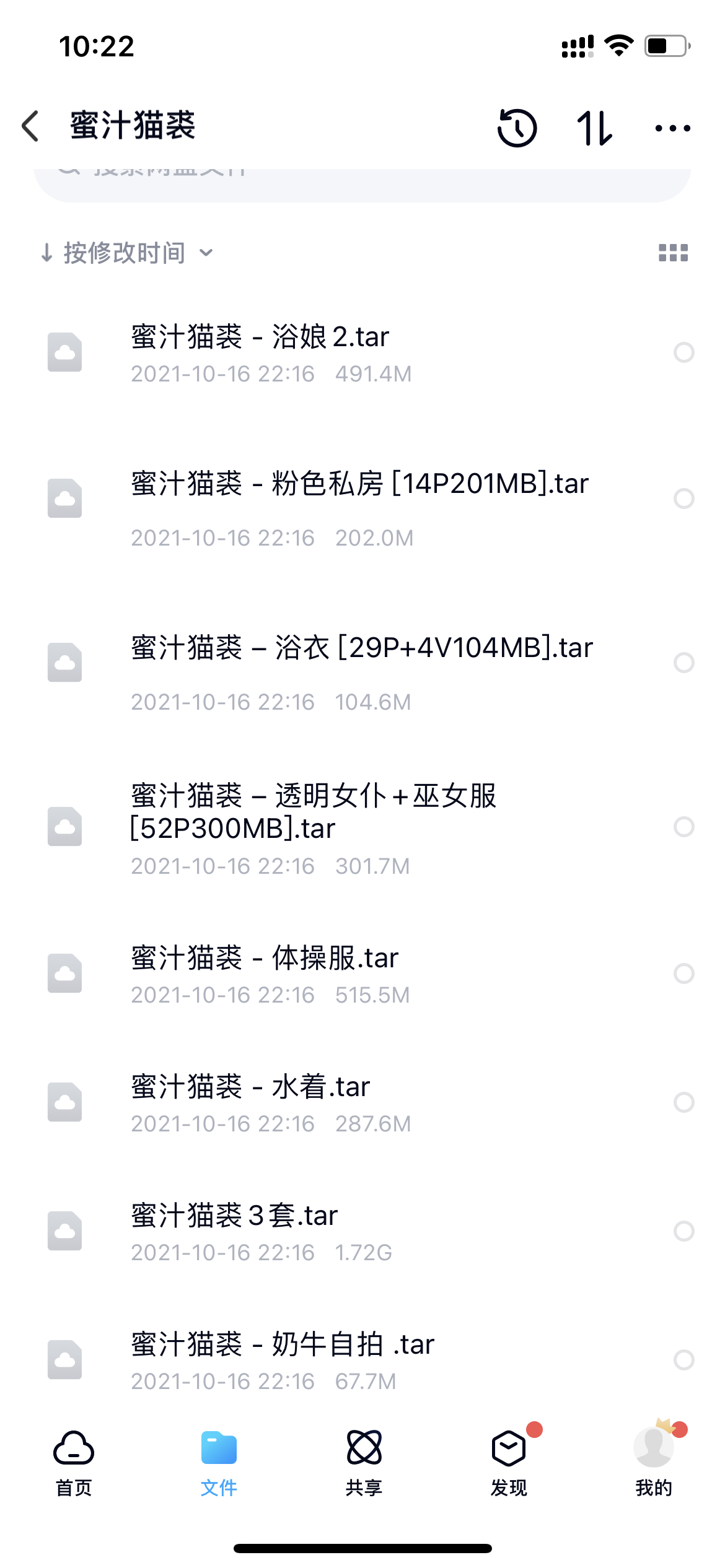Image resolution: width=725 pixels, height=1568 pixels.
Task: Switch to the 发现 tab
Action: tap(509, 1463)
